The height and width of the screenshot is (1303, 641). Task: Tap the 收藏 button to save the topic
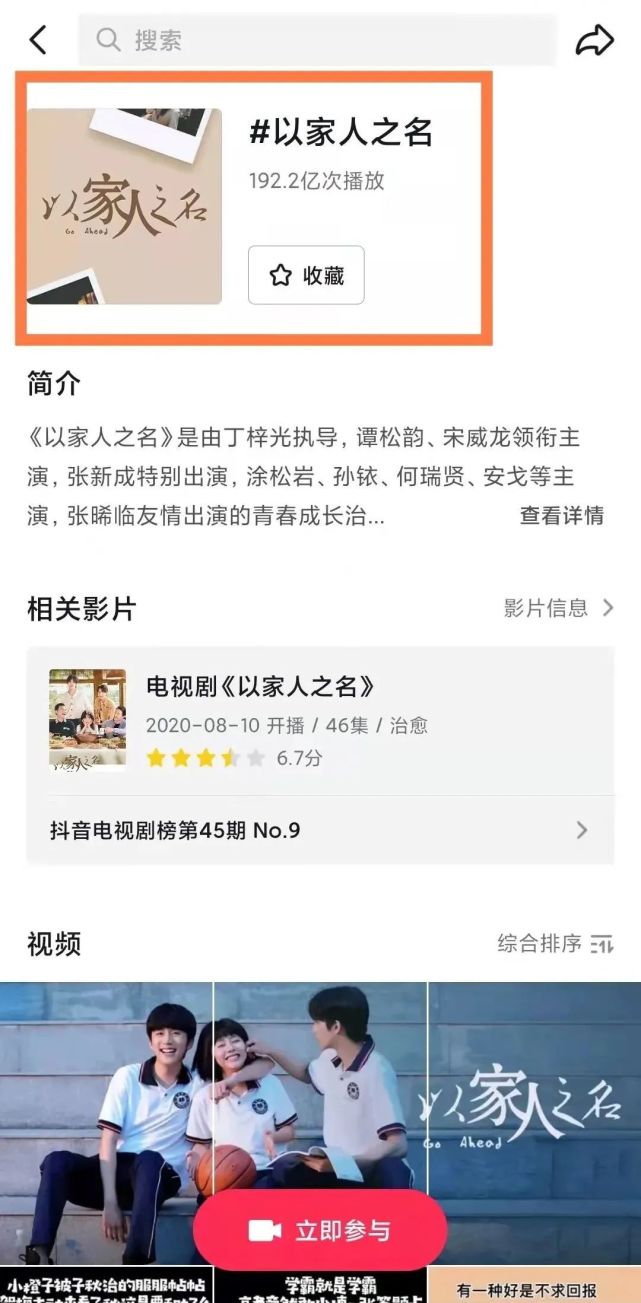[306, 275]
